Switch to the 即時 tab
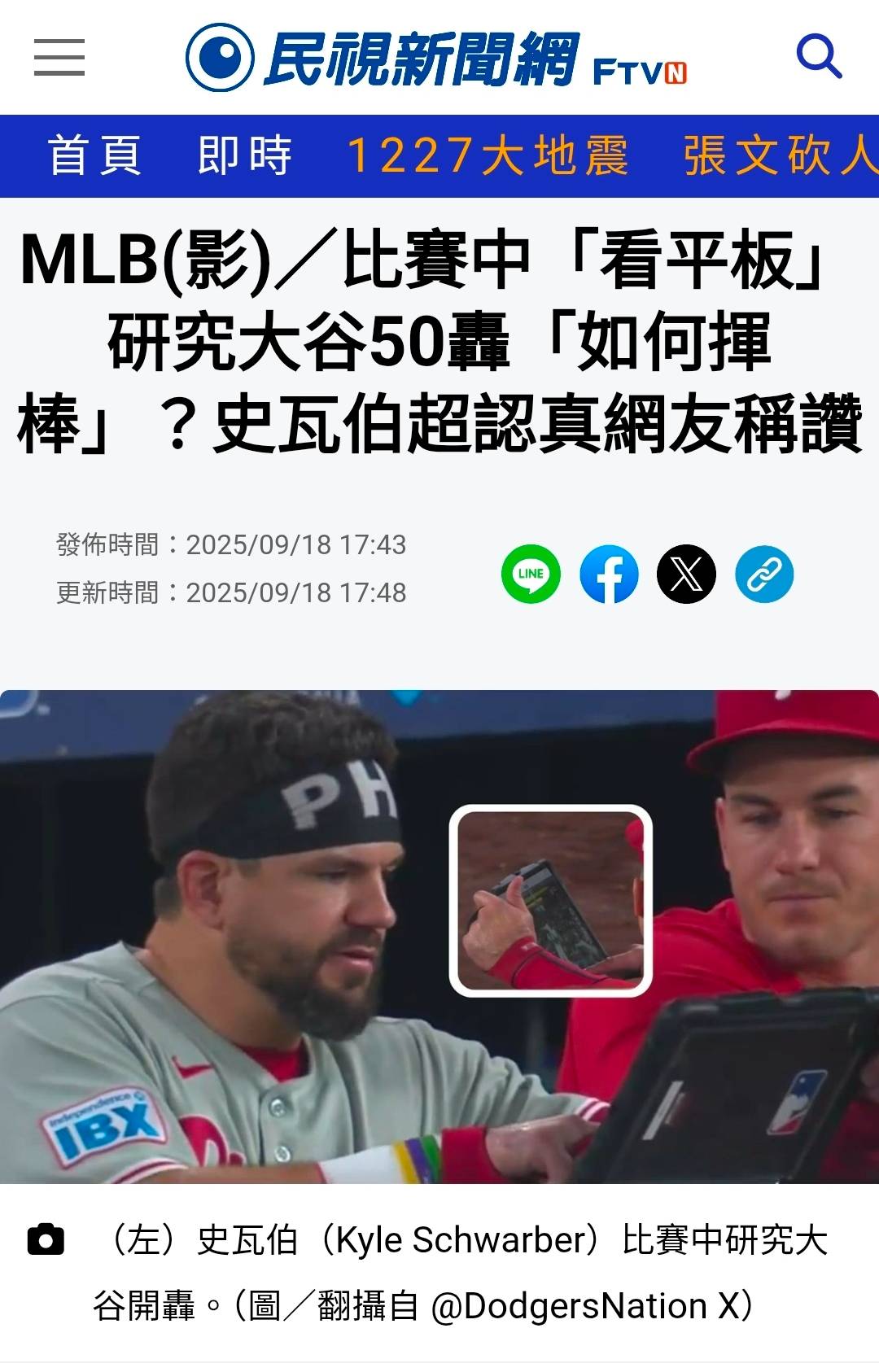Viewport: 879px width, 1372px height. pos(244,155)
